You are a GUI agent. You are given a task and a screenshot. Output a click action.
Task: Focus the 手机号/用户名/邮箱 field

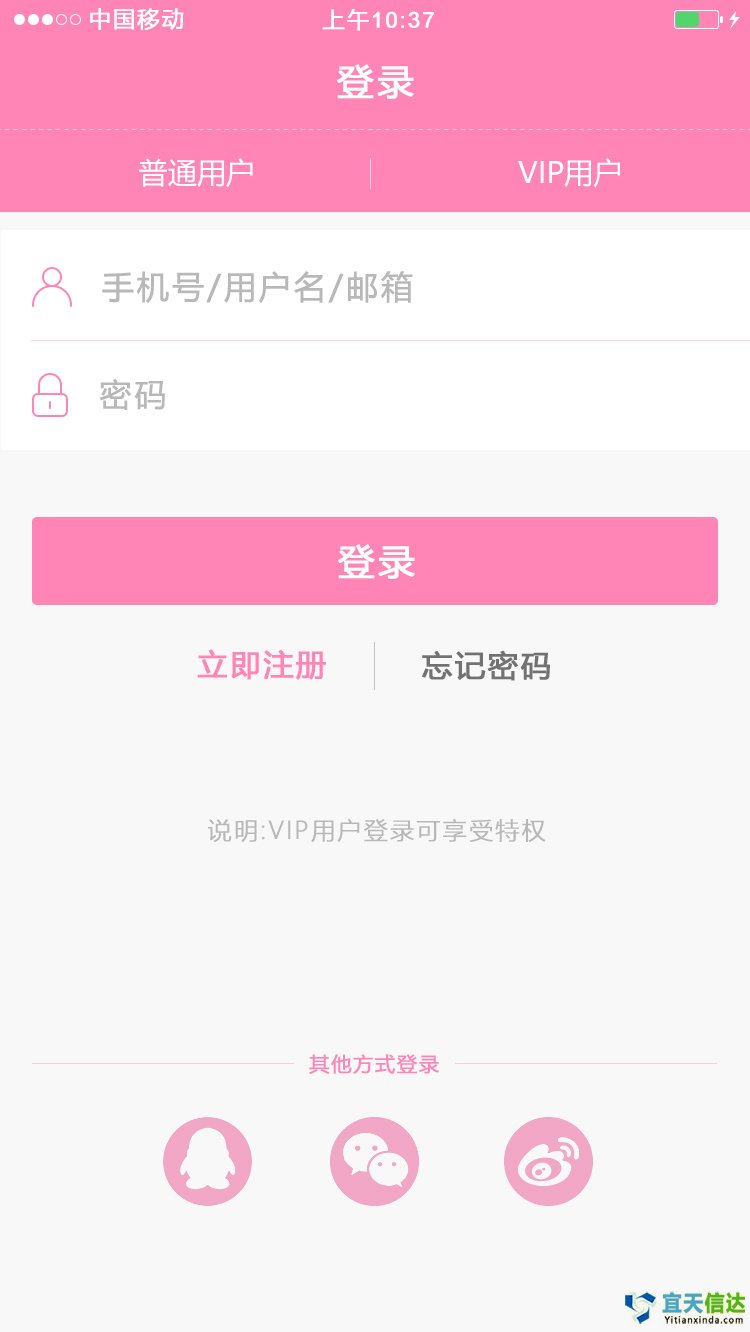[x=400, y=288]
